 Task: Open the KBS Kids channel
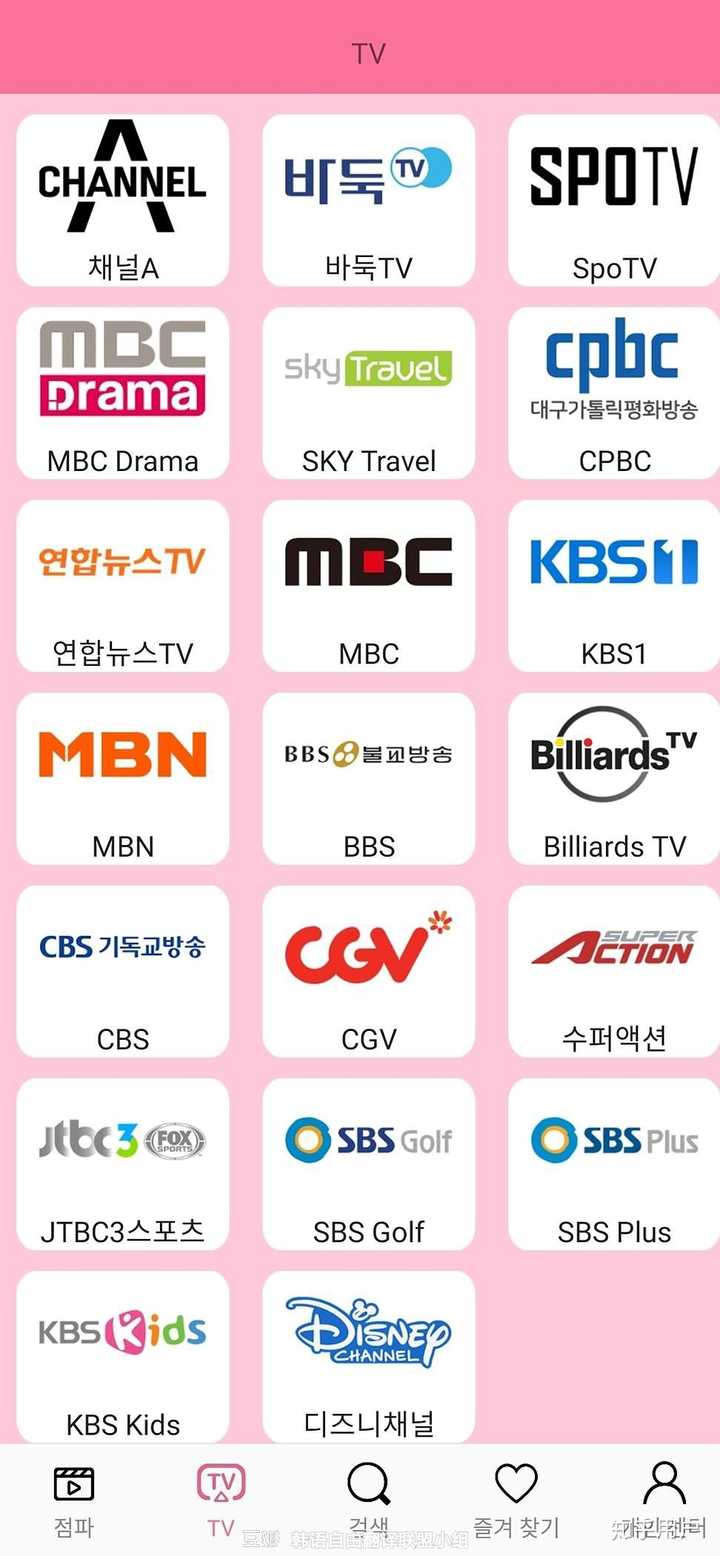pos(123,1356)
